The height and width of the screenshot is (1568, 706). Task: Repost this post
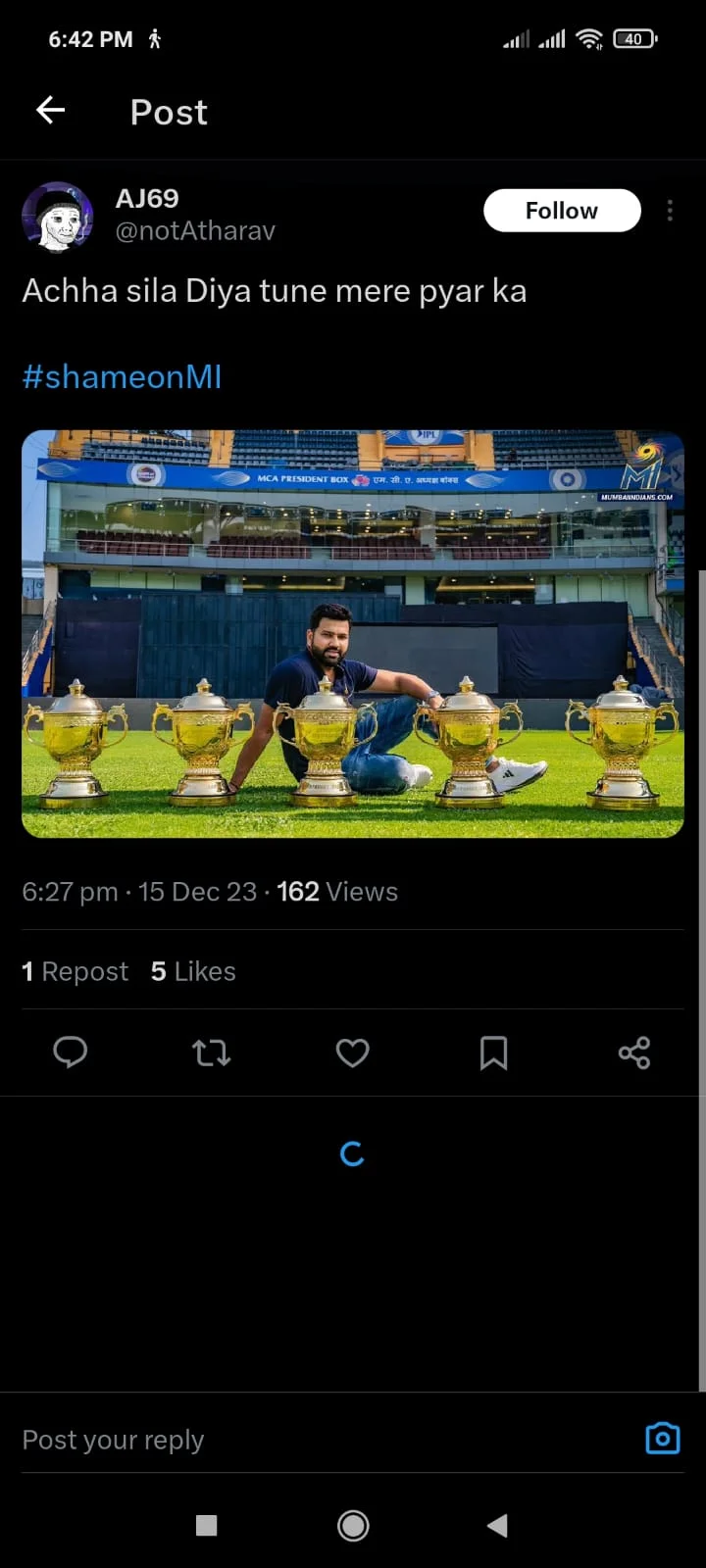point(211,1053)
